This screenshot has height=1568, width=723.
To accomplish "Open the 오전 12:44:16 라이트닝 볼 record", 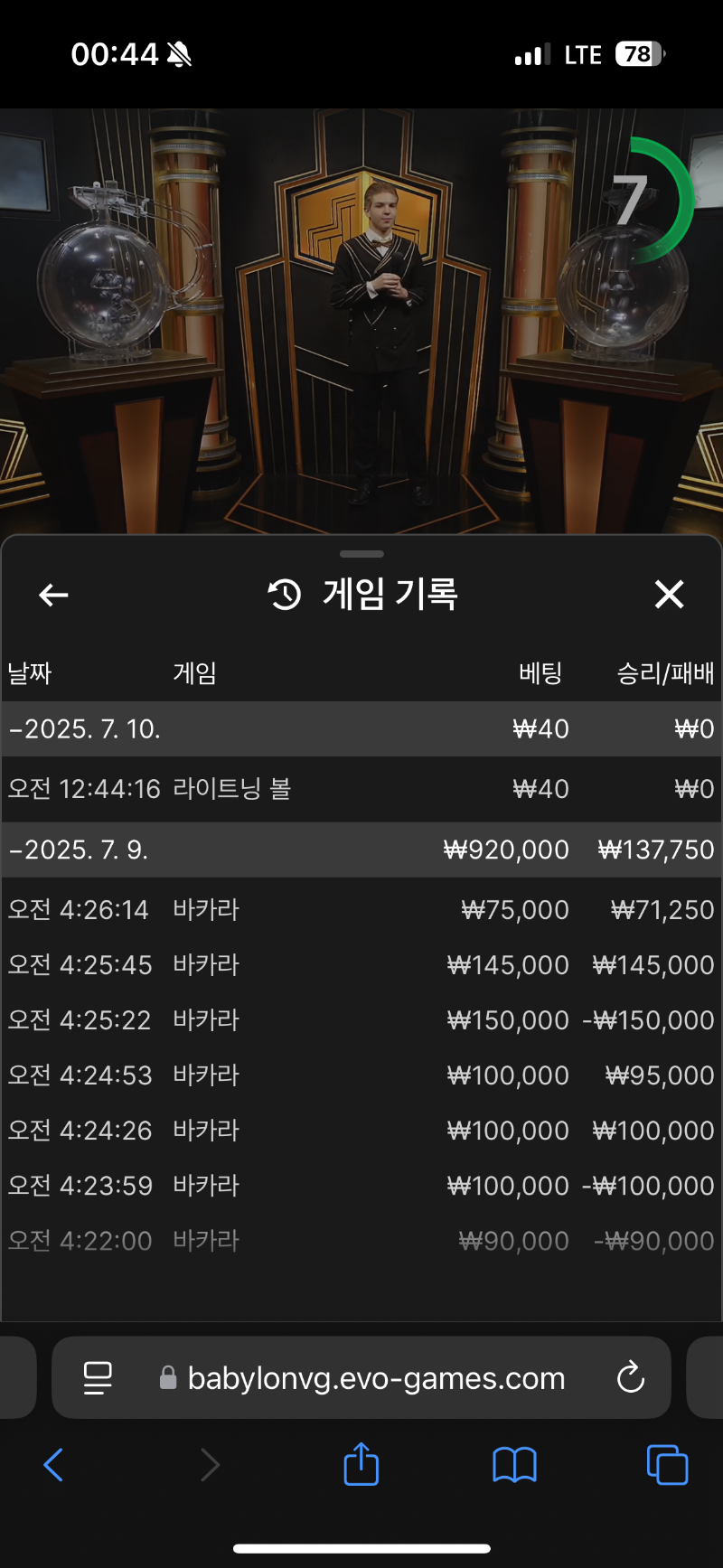I will [x=361, y=789].
